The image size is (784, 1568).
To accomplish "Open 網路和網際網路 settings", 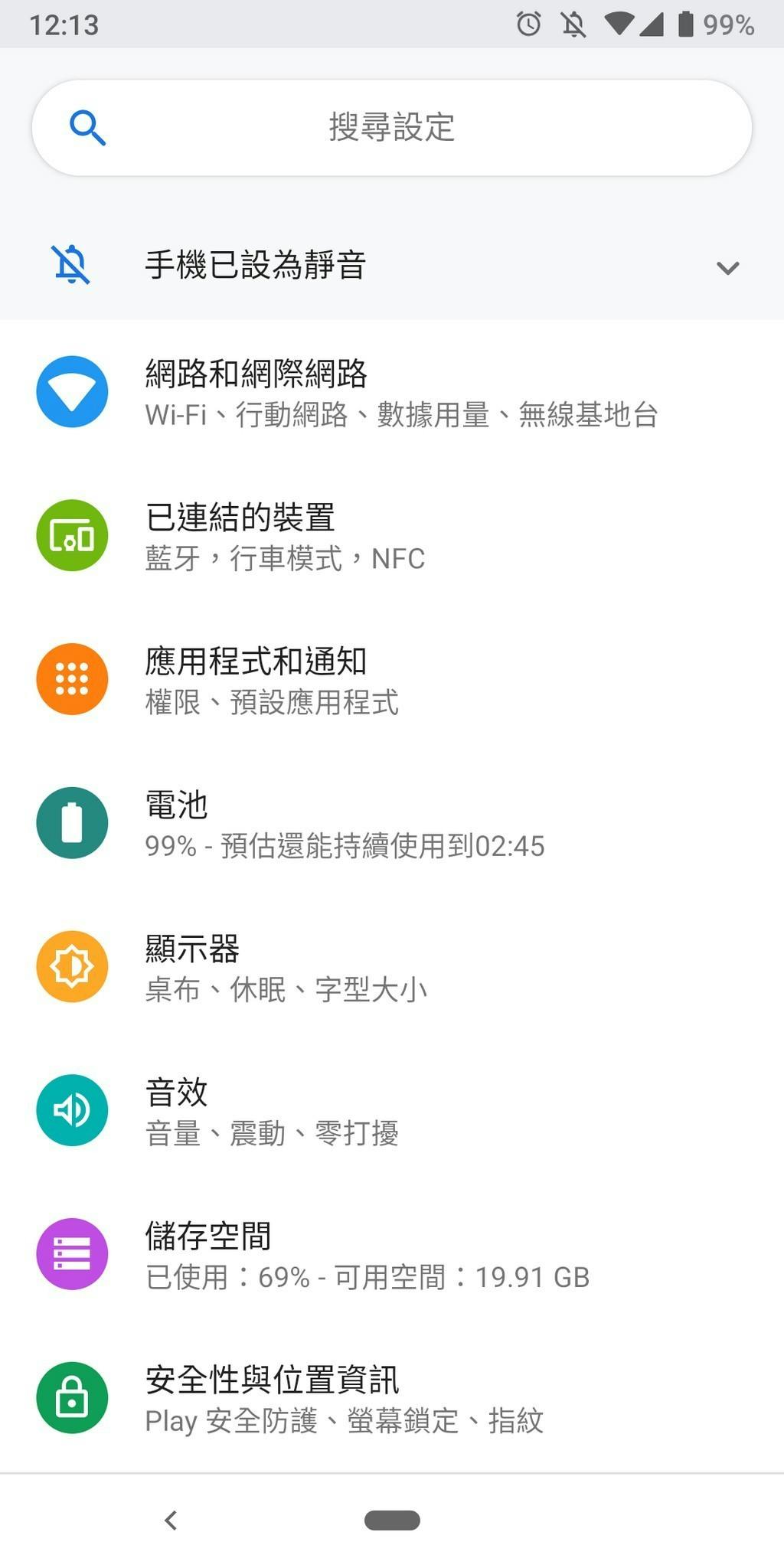I will coord(391,392).
